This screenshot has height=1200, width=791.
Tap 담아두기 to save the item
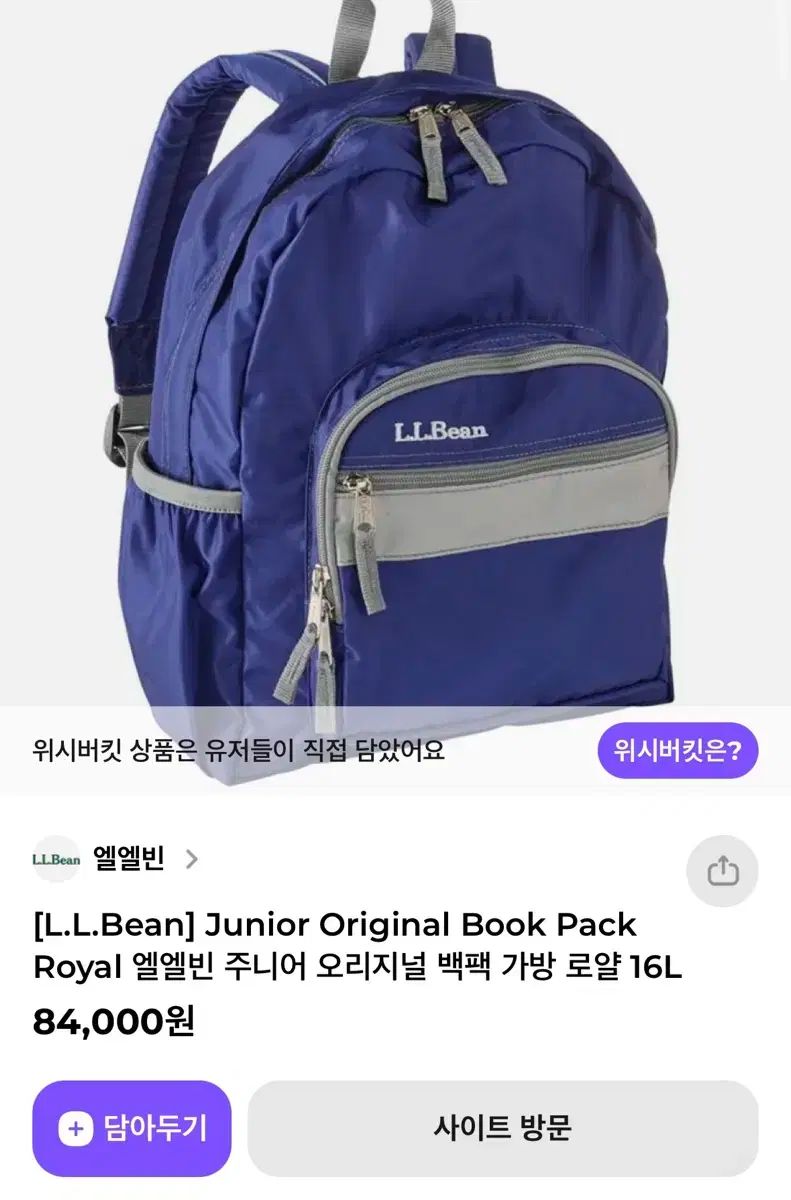click(132, 1128)
